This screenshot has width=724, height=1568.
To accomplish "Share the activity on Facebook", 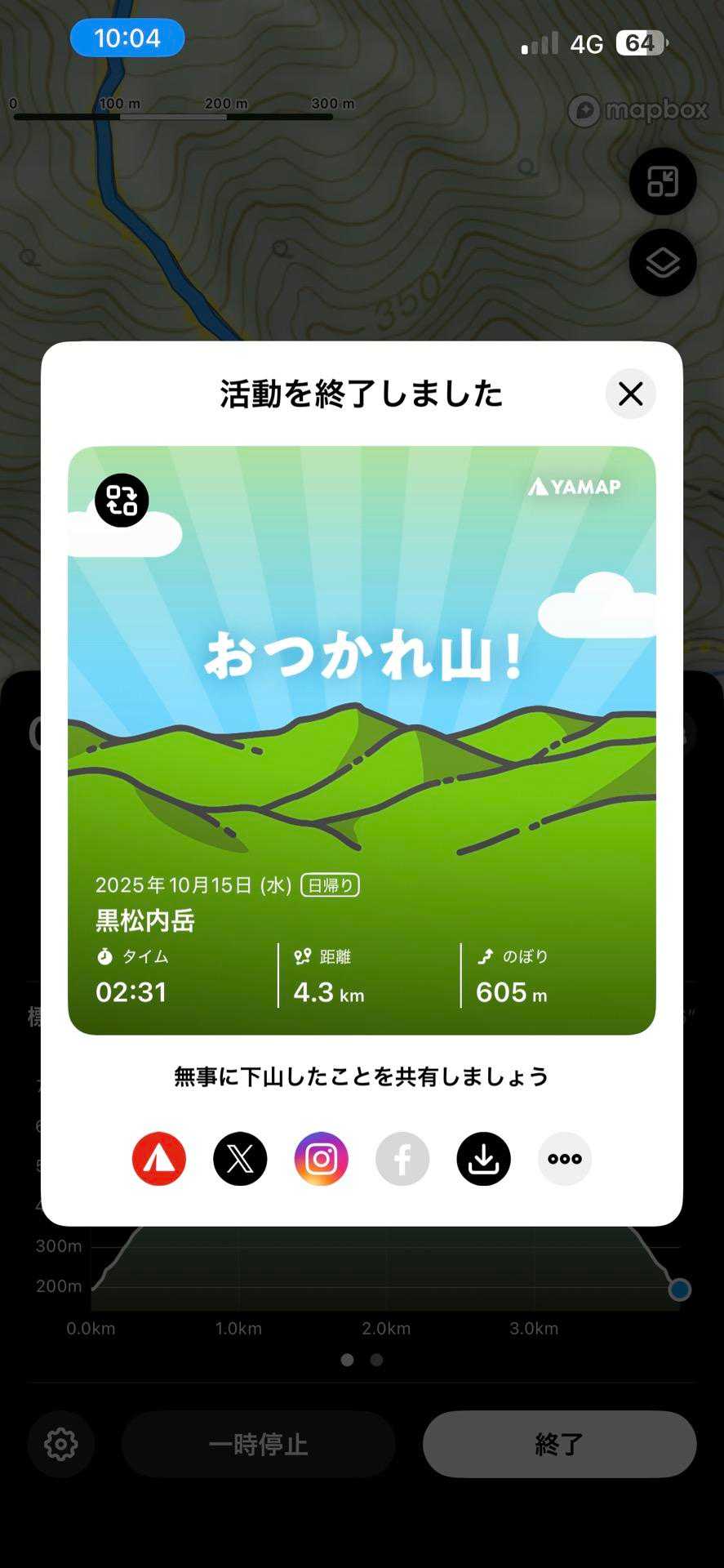I will (402, 1159).
